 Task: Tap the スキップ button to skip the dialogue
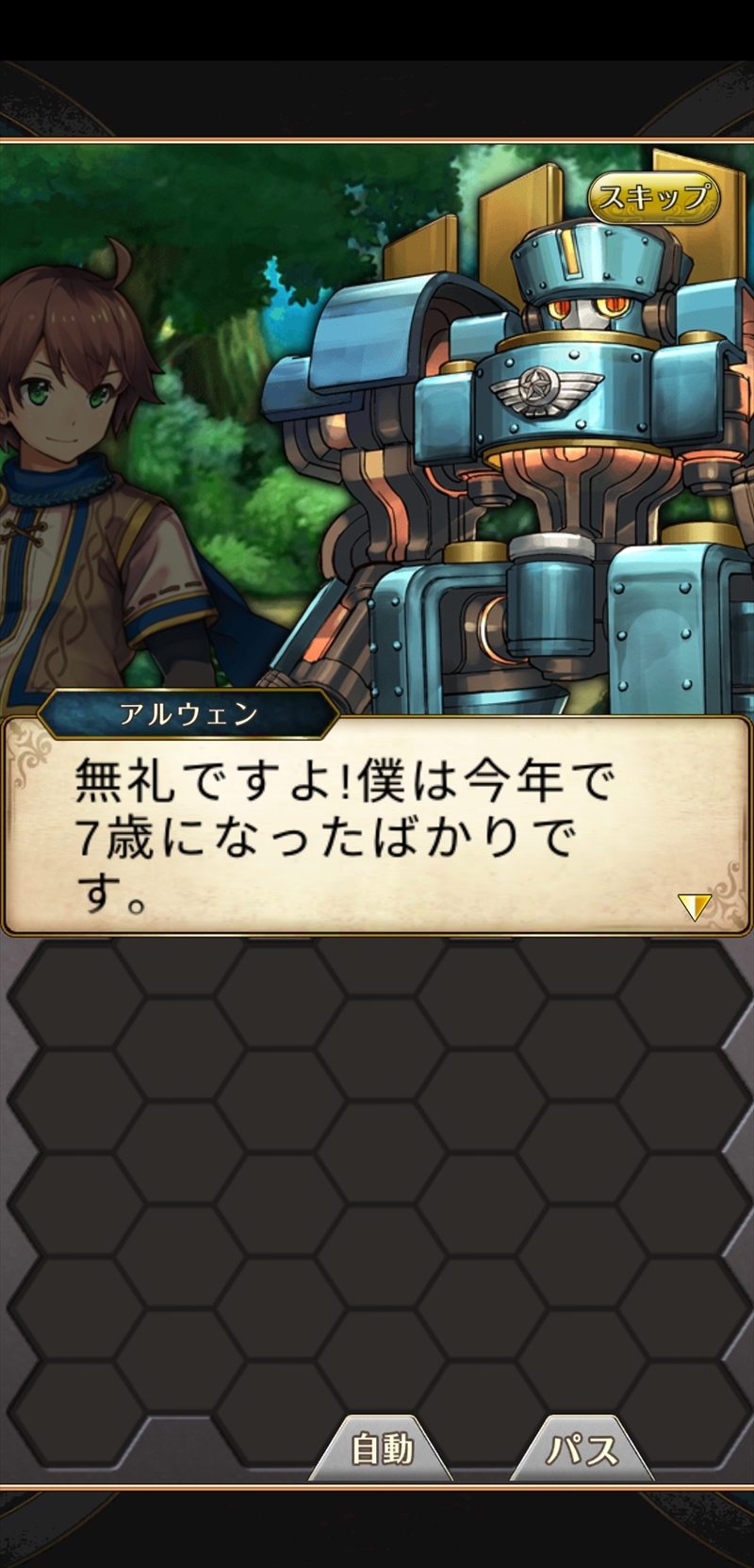pyautogui.click(x=653, y=198)
